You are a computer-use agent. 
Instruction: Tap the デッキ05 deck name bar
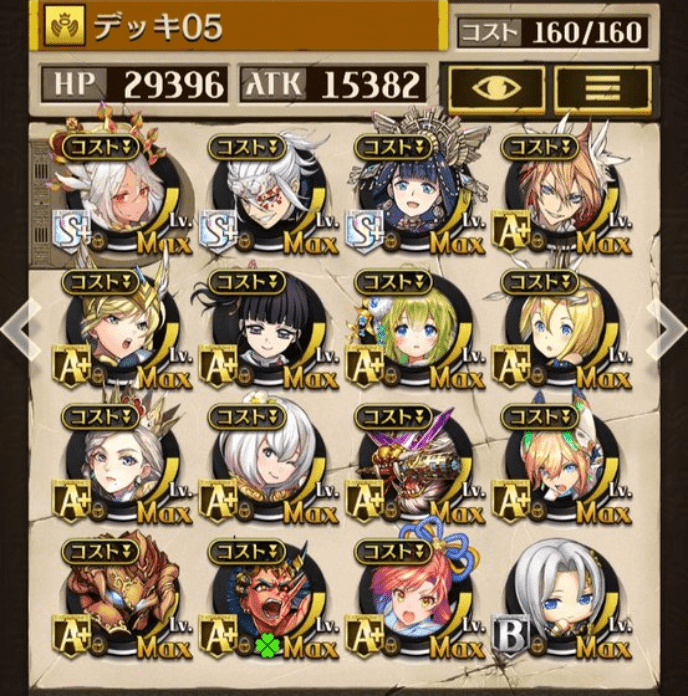(x=240, y=25)
